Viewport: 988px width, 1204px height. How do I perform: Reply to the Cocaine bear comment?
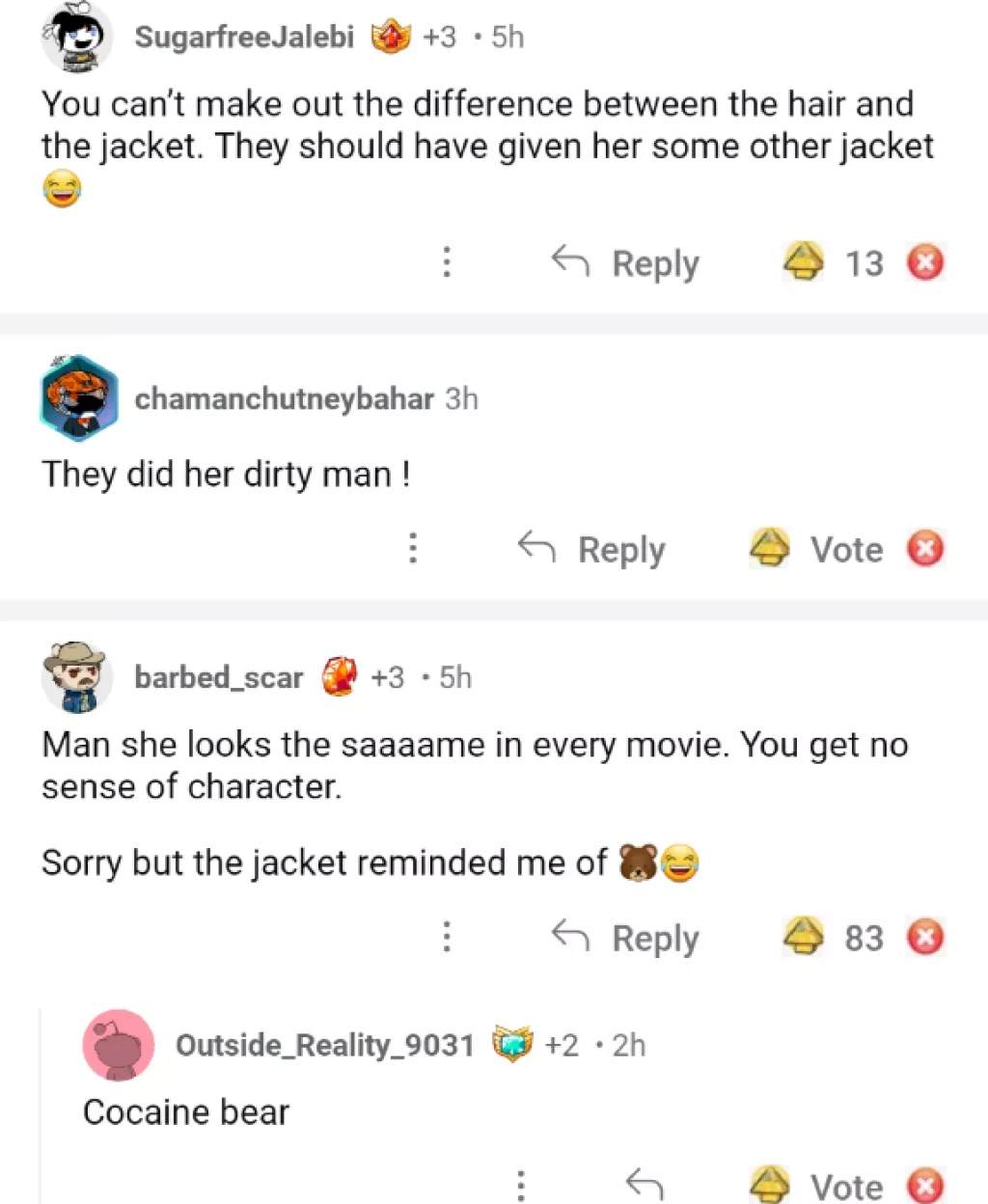click(645, 1184)
